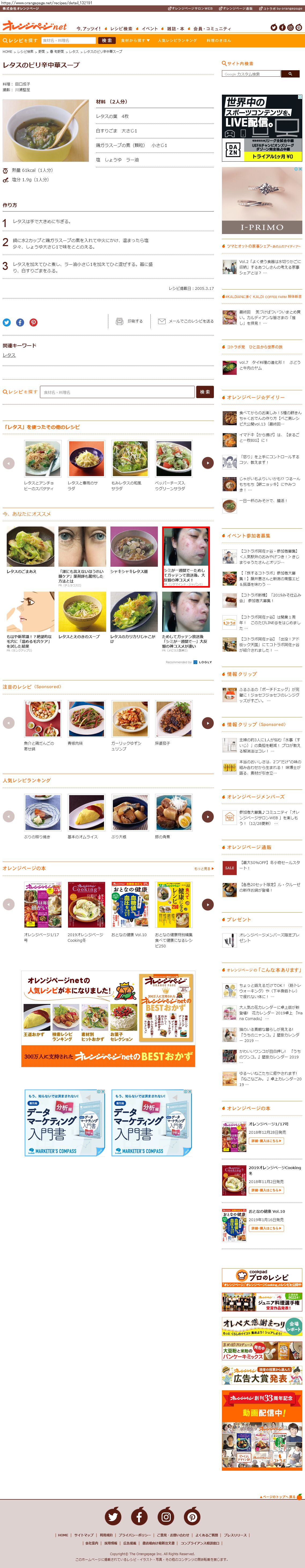Open the レシピ検索 menu in the header
Screen dimensions: 305x1568
[x=121, y=29]
